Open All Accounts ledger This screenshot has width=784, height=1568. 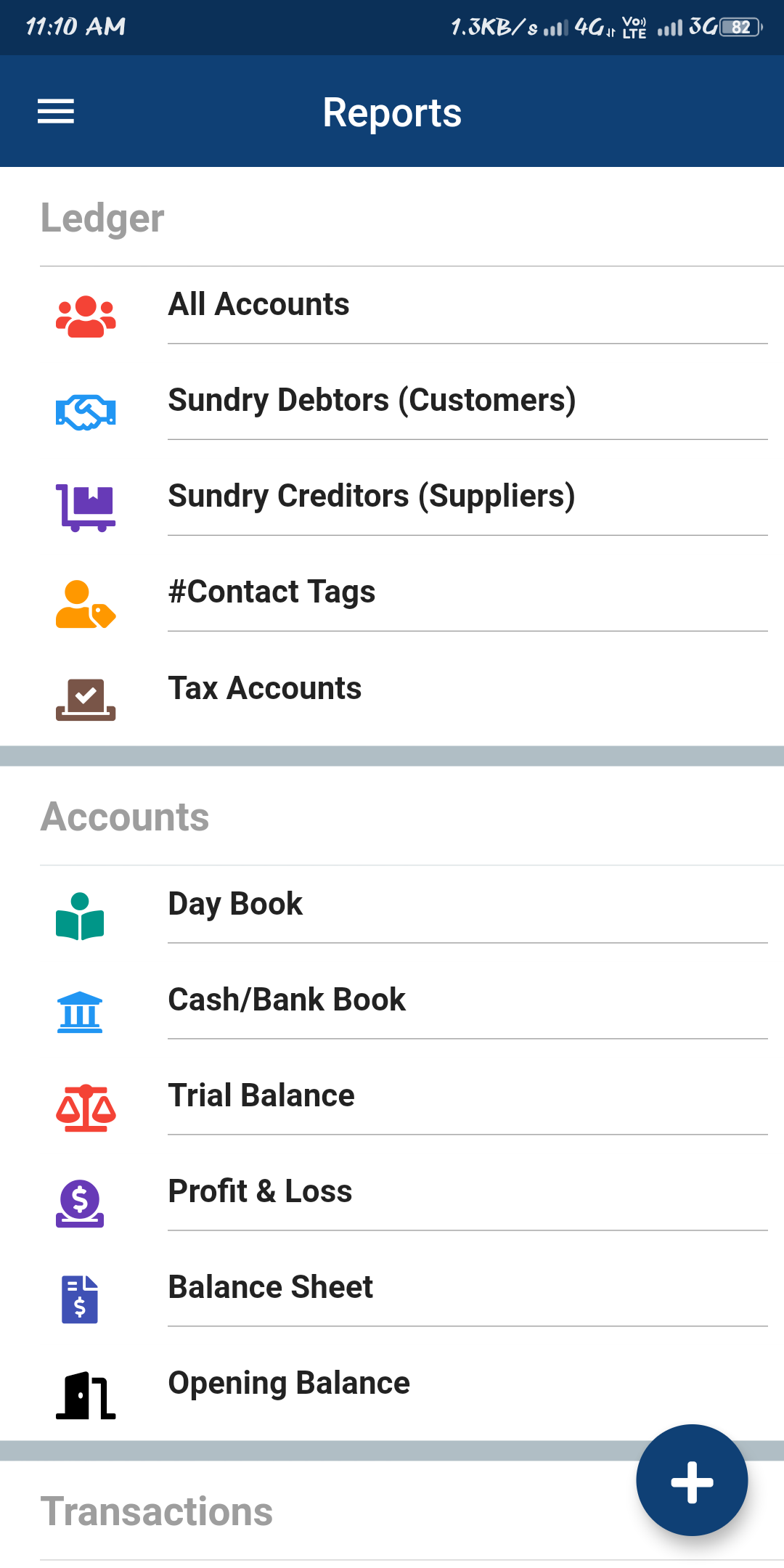pyautogui.click(x=259, y=304)
